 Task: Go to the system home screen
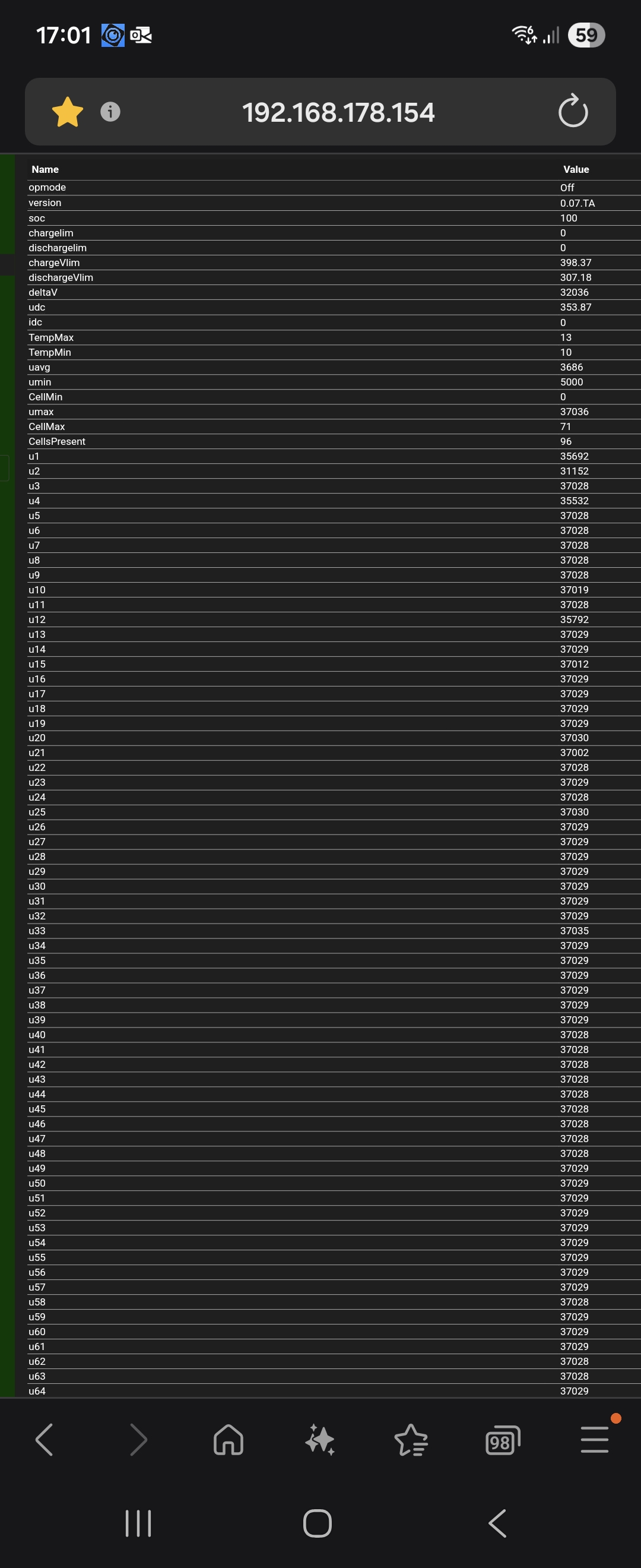click(318, 1523)
